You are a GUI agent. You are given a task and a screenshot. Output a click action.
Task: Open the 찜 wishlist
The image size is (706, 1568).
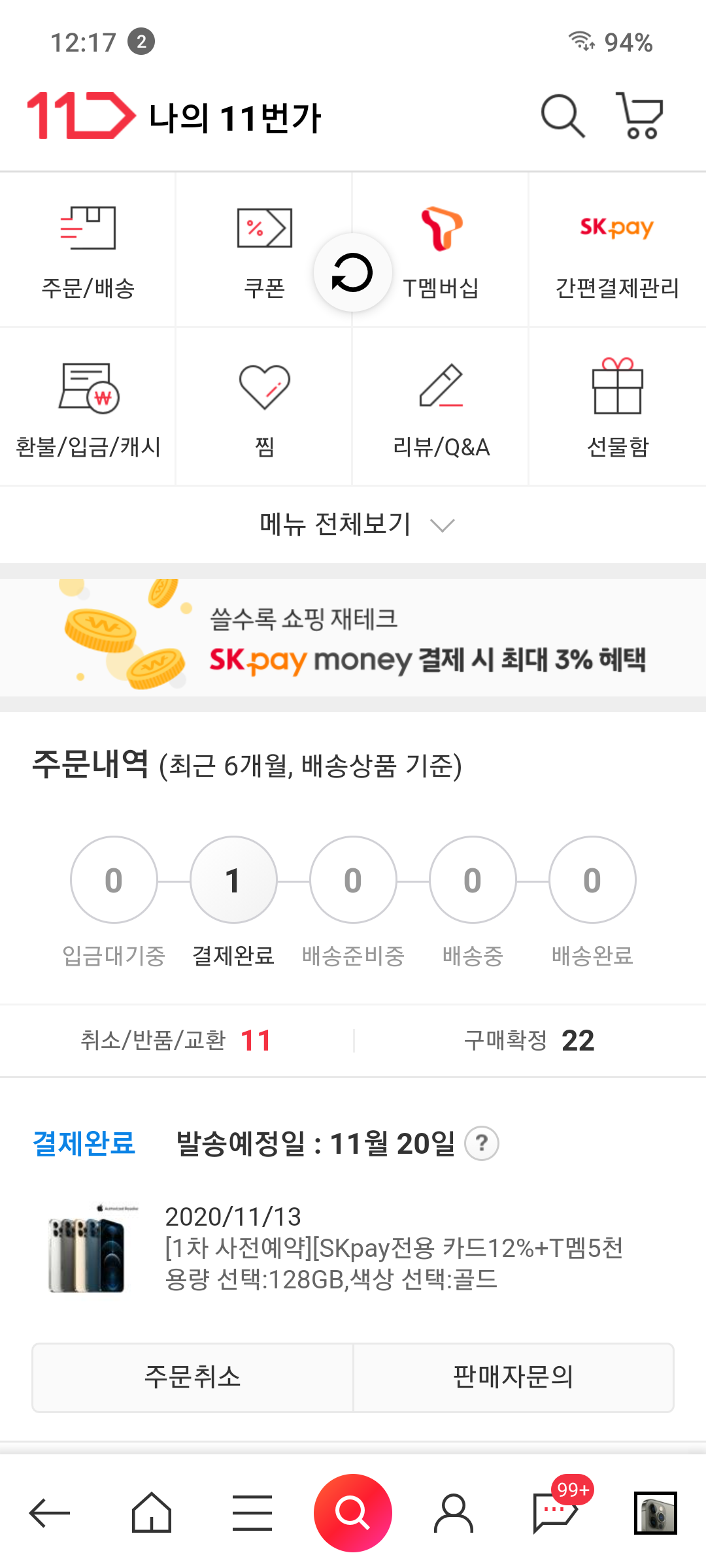[264, 408]
